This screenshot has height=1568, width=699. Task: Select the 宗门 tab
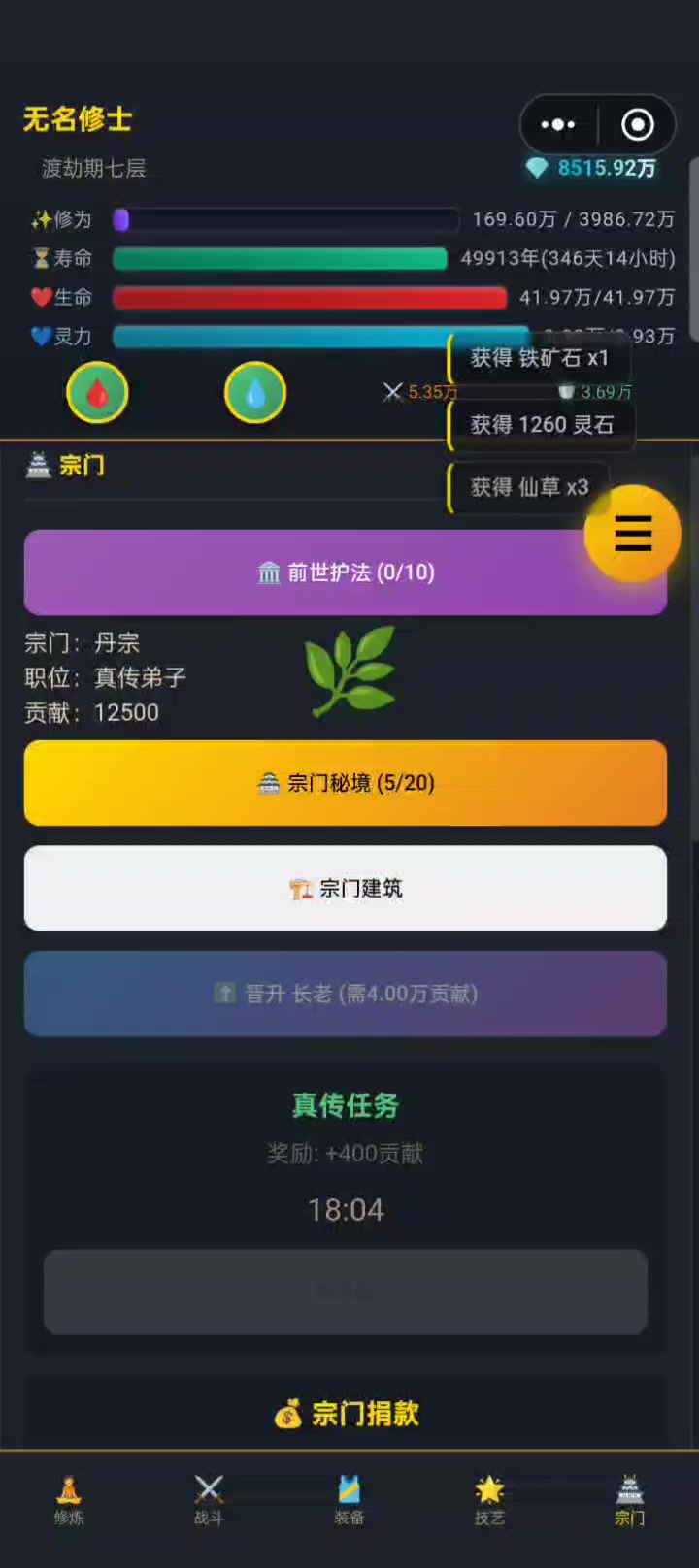click(629, 1500)
